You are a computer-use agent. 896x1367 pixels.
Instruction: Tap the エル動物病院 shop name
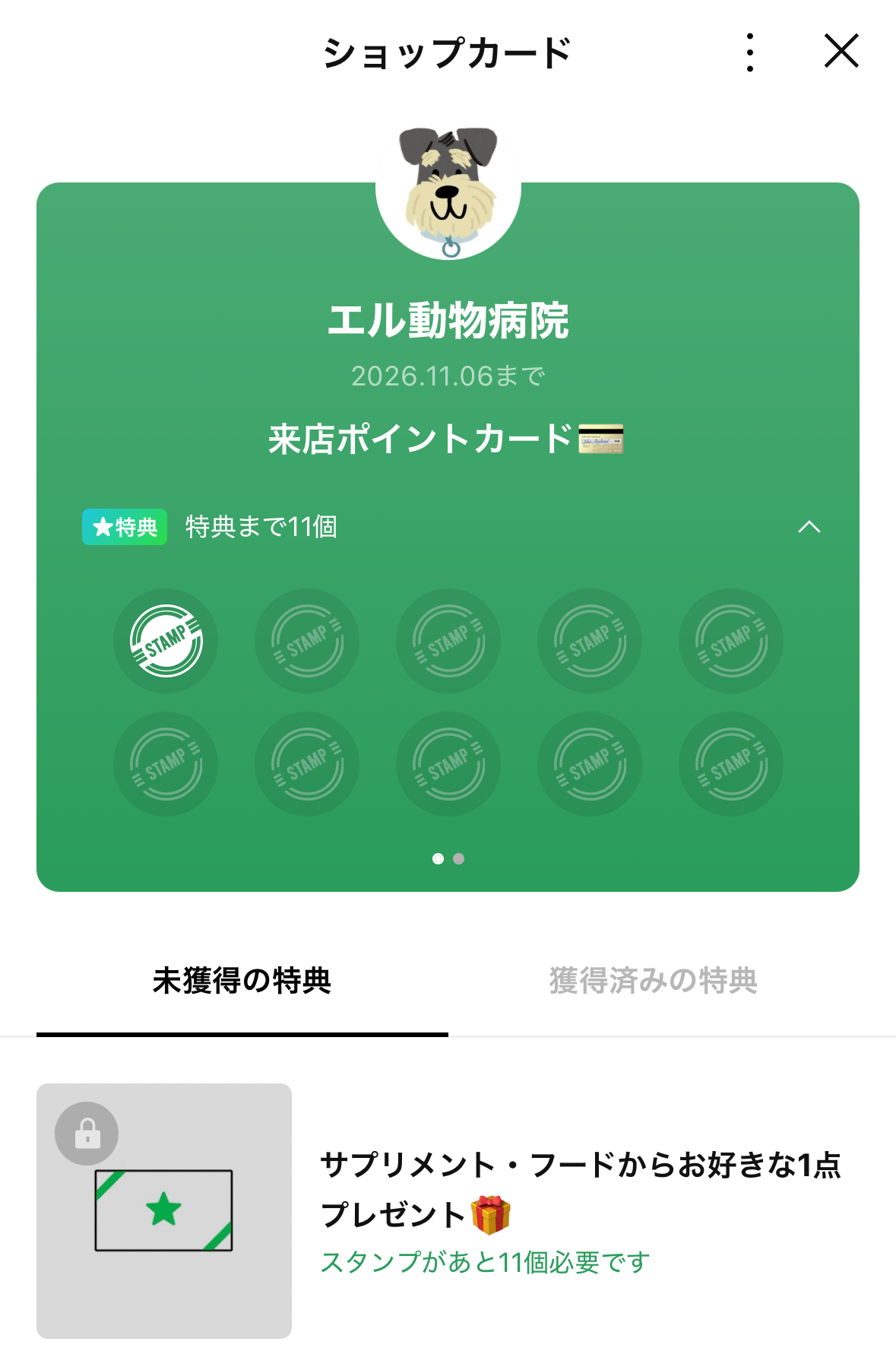click(x=448, y=322)
